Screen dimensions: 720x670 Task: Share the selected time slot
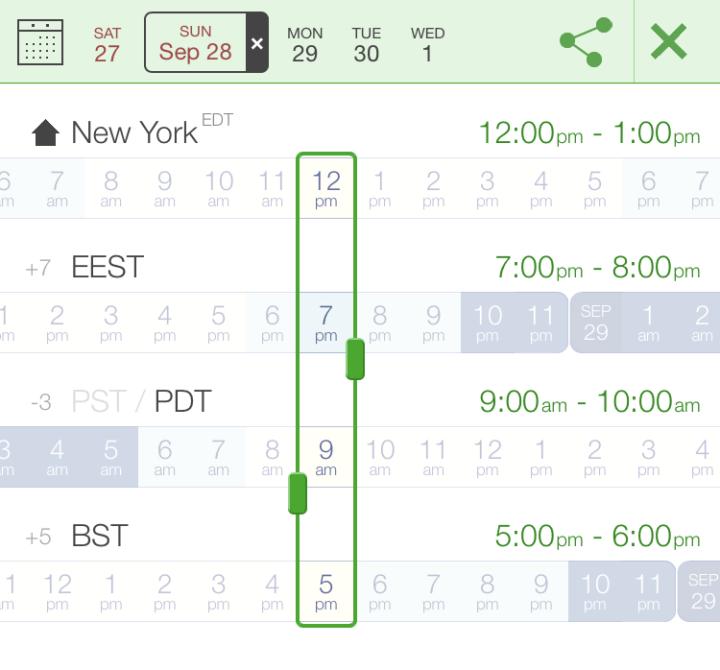[587, 43]
